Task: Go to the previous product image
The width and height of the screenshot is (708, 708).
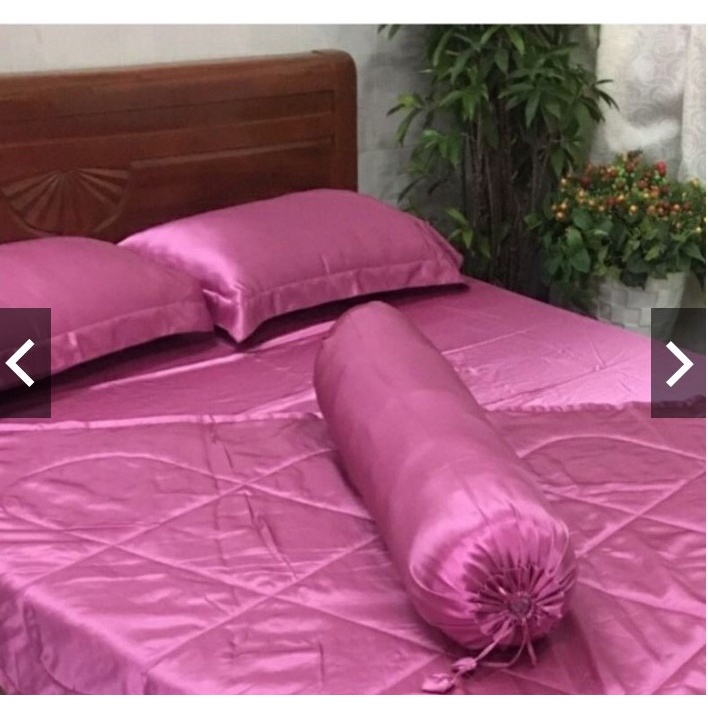Action: (25, 363)
